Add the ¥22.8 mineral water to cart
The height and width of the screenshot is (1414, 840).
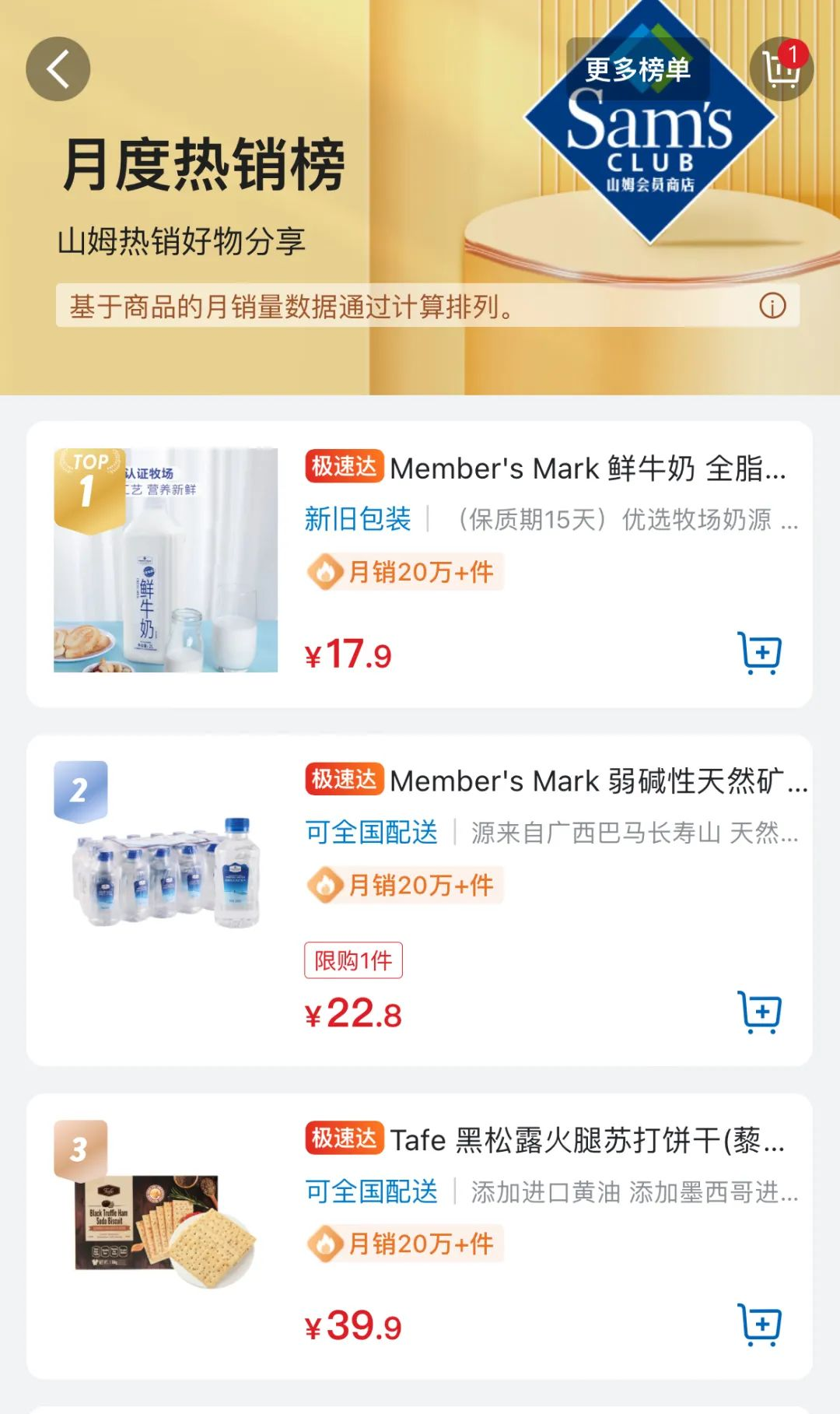[759, 1012]
